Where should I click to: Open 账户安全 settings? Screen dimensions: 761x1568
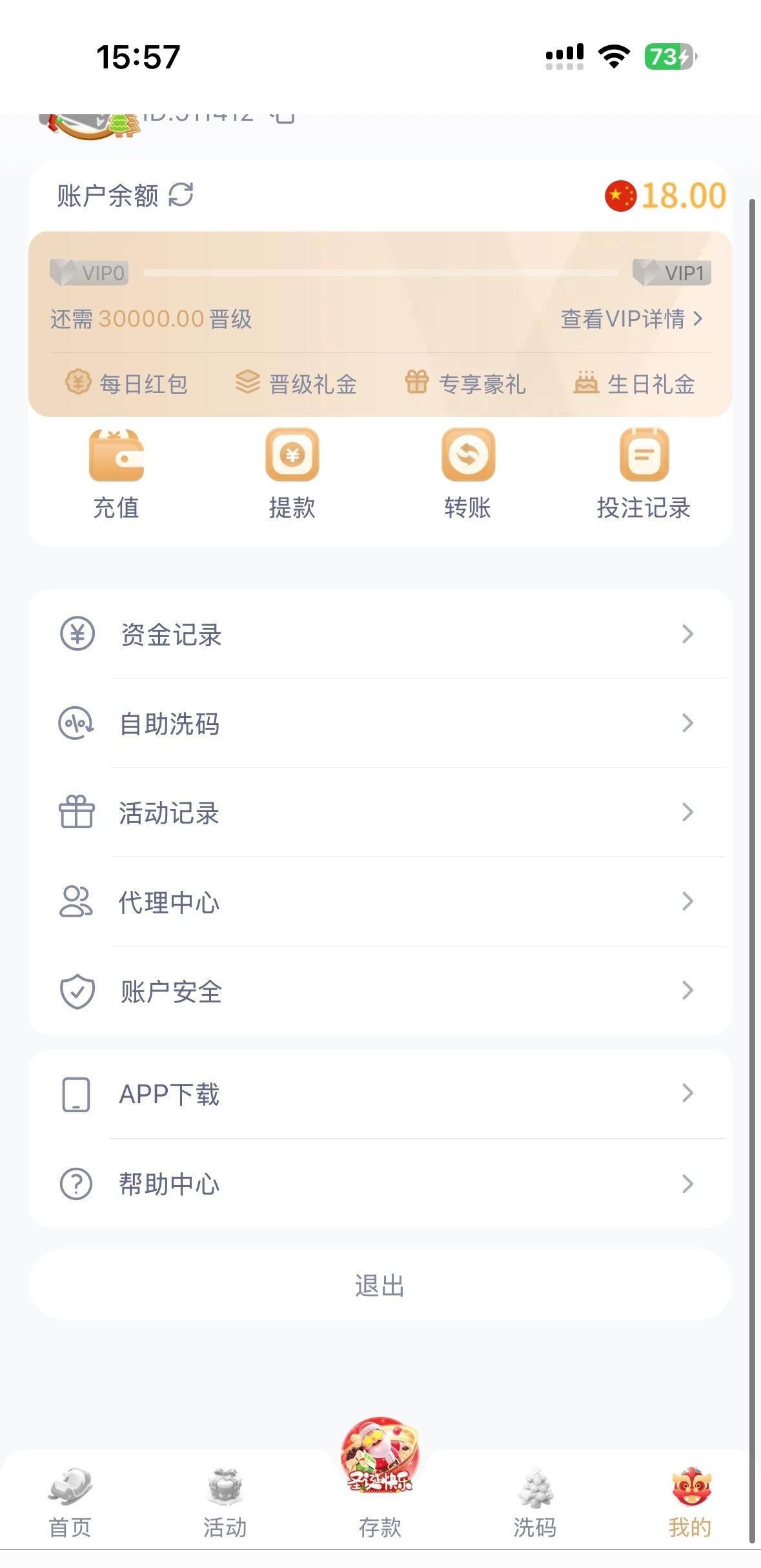coord(380,991)
